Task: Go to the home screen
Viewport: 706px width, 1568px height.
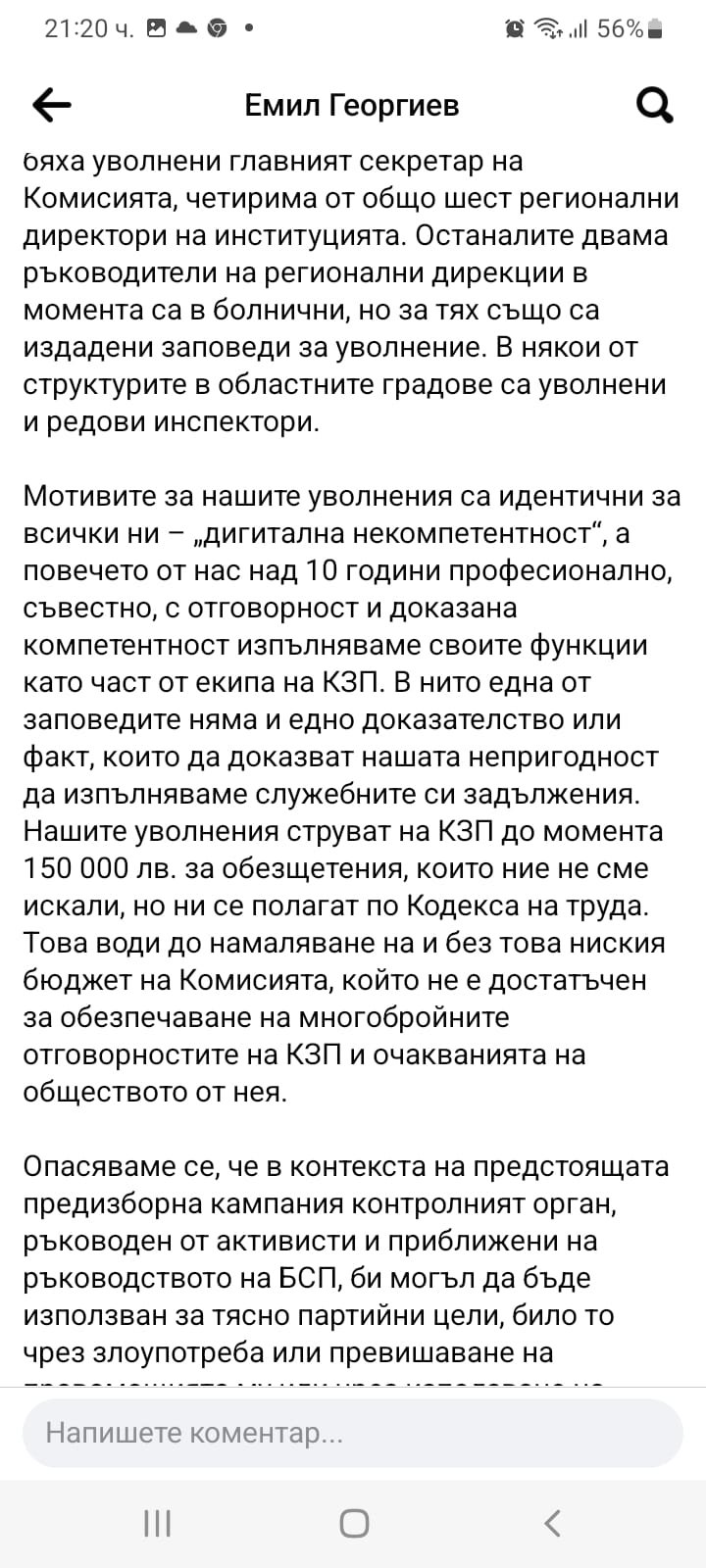Action: point(354,1523)
